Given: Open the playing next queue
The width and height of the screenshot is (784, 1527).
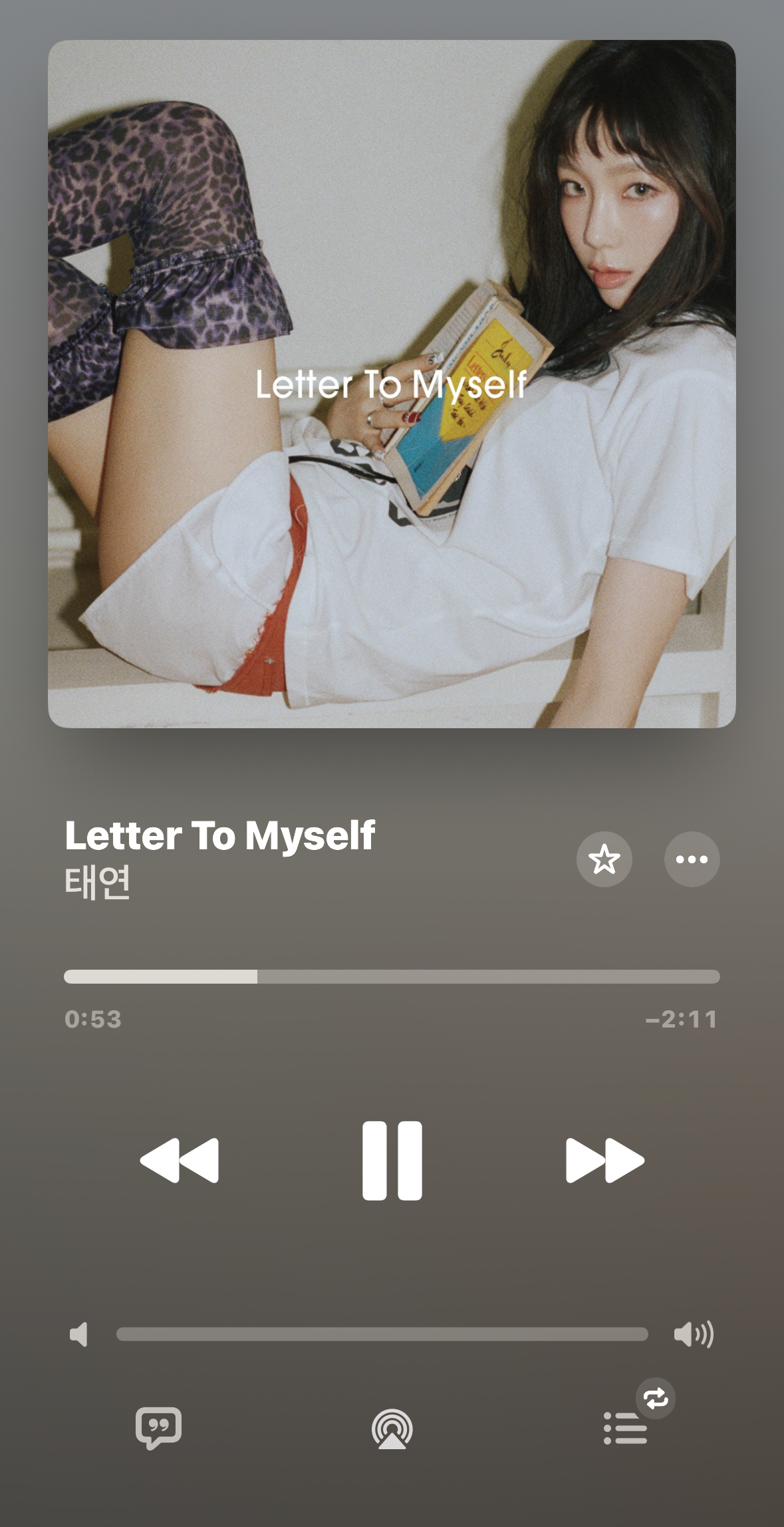Looking at the screenshot, I should pos(626,1428).
